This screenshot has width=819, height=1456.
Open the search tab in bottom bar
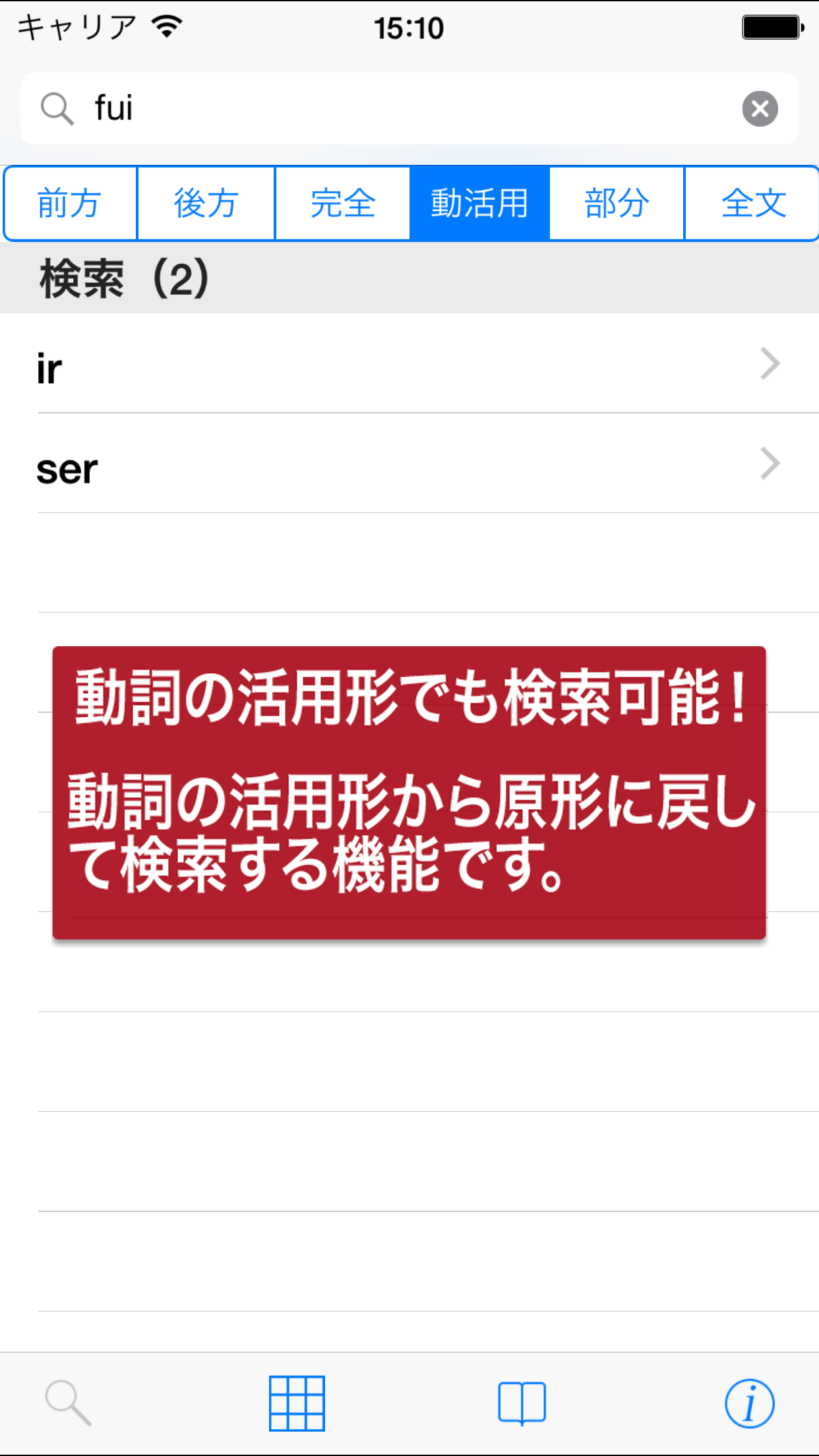(68, 1403)
